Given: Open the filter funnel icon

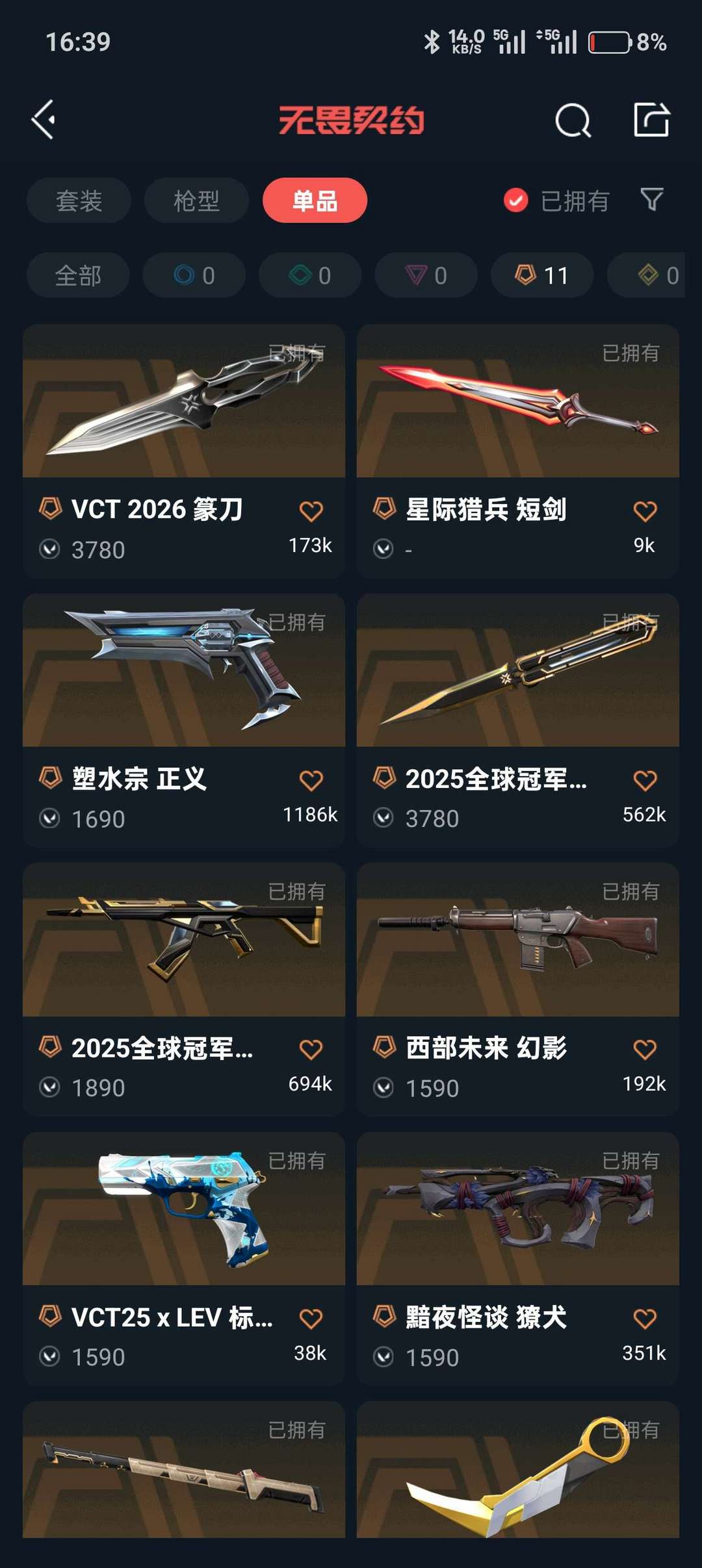Looking at the screenshot, I should 653,200.
